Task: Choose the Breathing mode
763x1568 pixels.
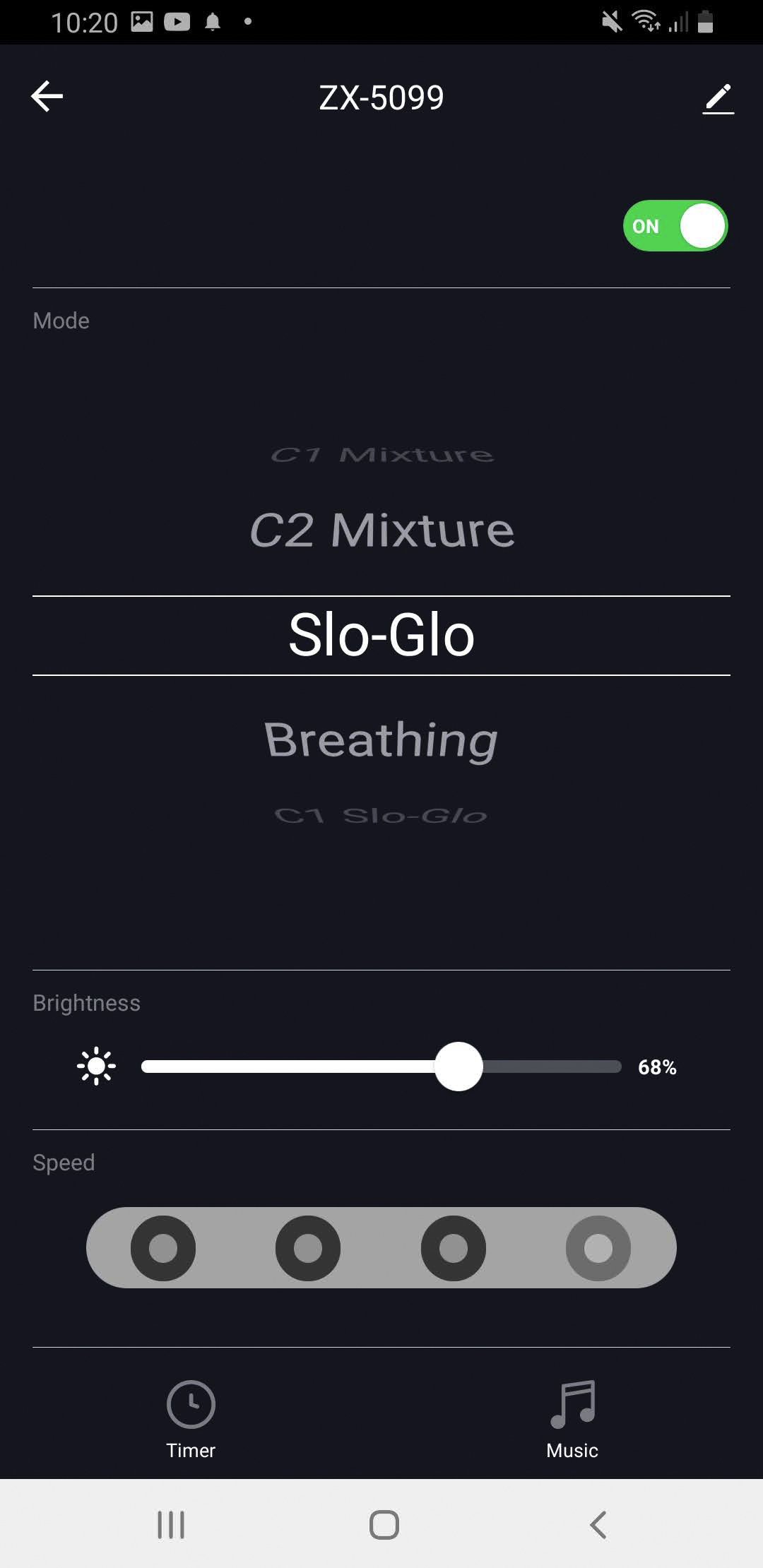Action: pos(381,740)
